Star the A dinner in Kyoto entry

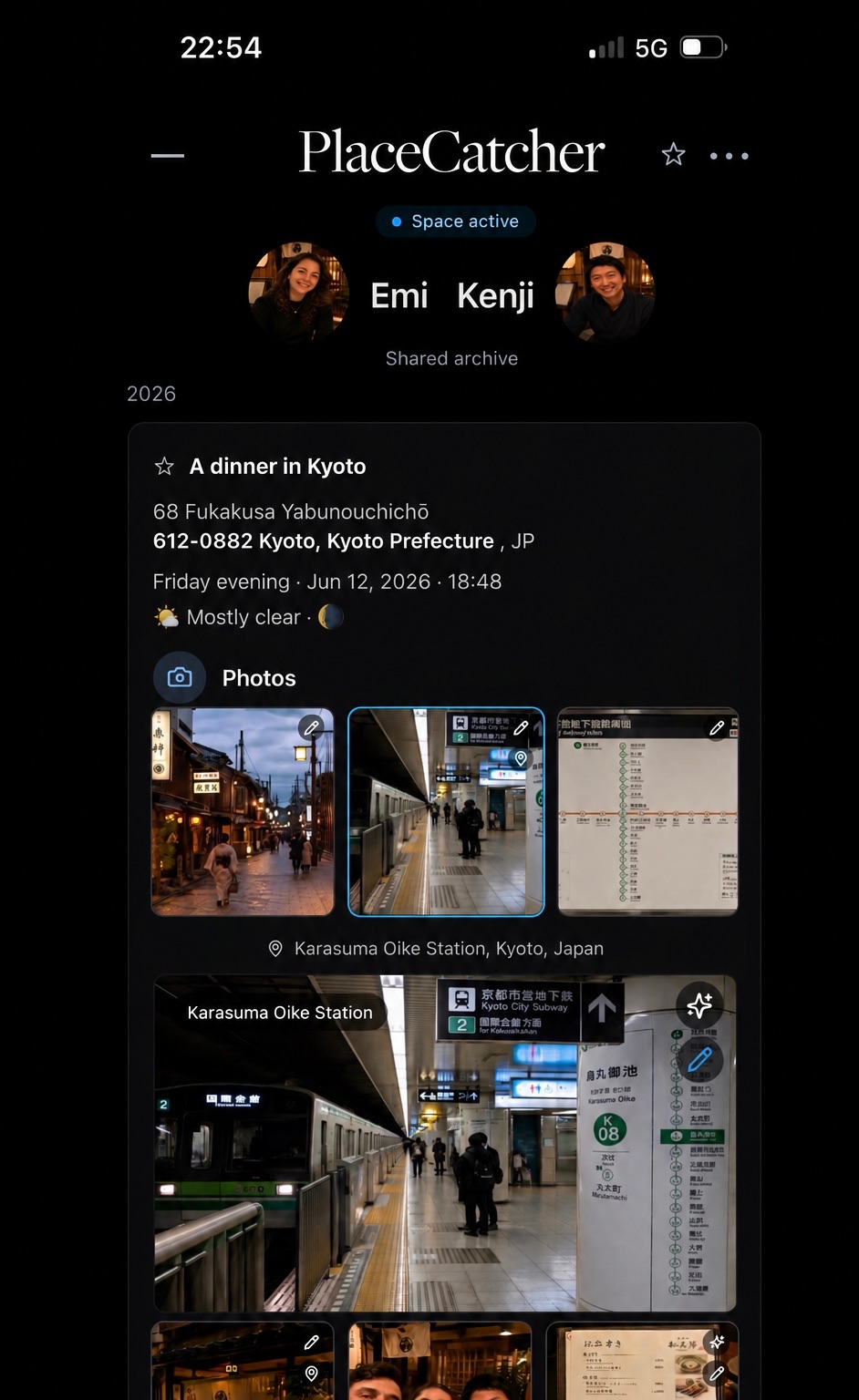(x=164, y=467)
